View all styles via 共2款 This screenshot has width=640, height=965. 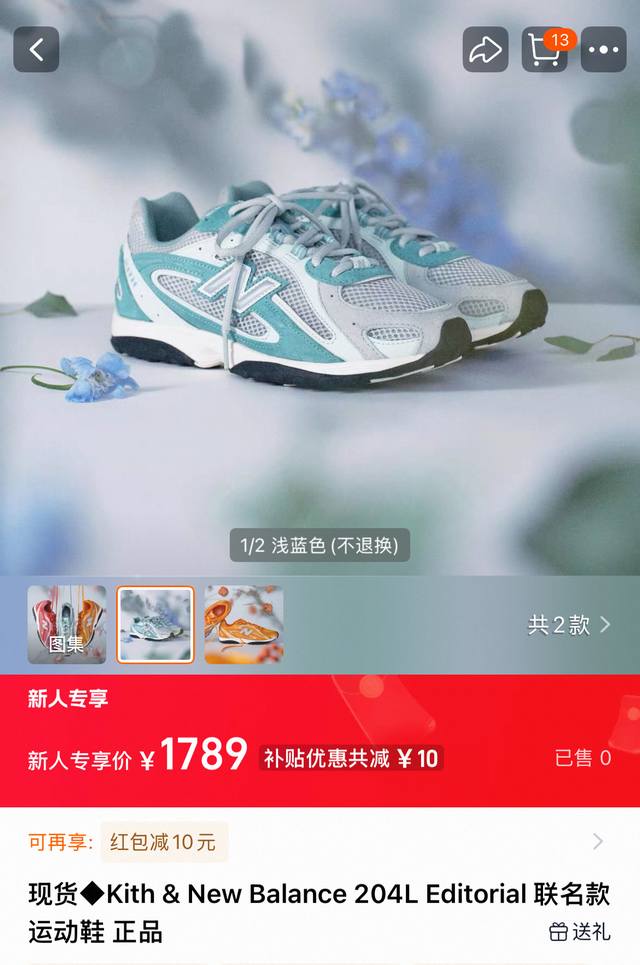click(x=570, y=626)
